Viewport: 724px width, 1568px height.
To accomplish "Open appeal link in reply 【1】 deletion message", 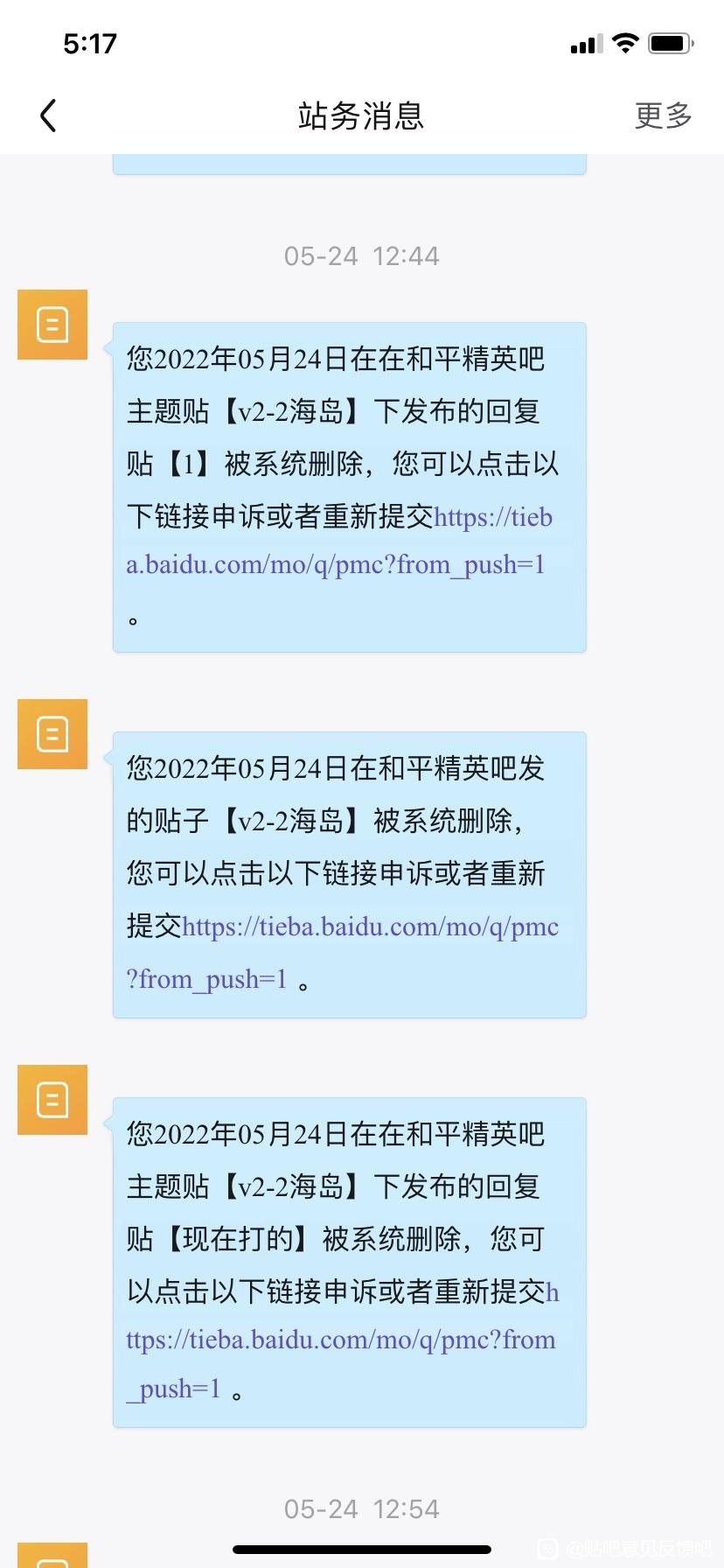I will coord(339,541).
